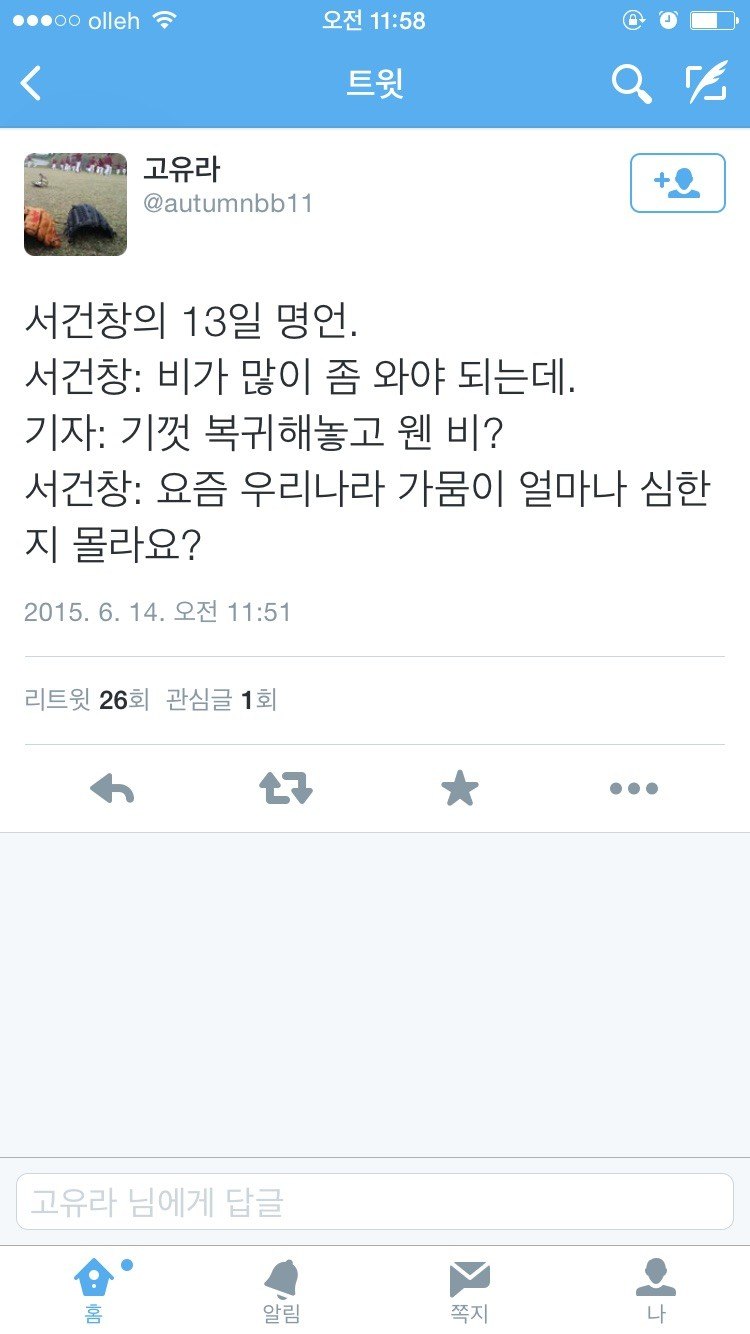
Task: Switch to the 홈 tab
Action: (94, 1290)
